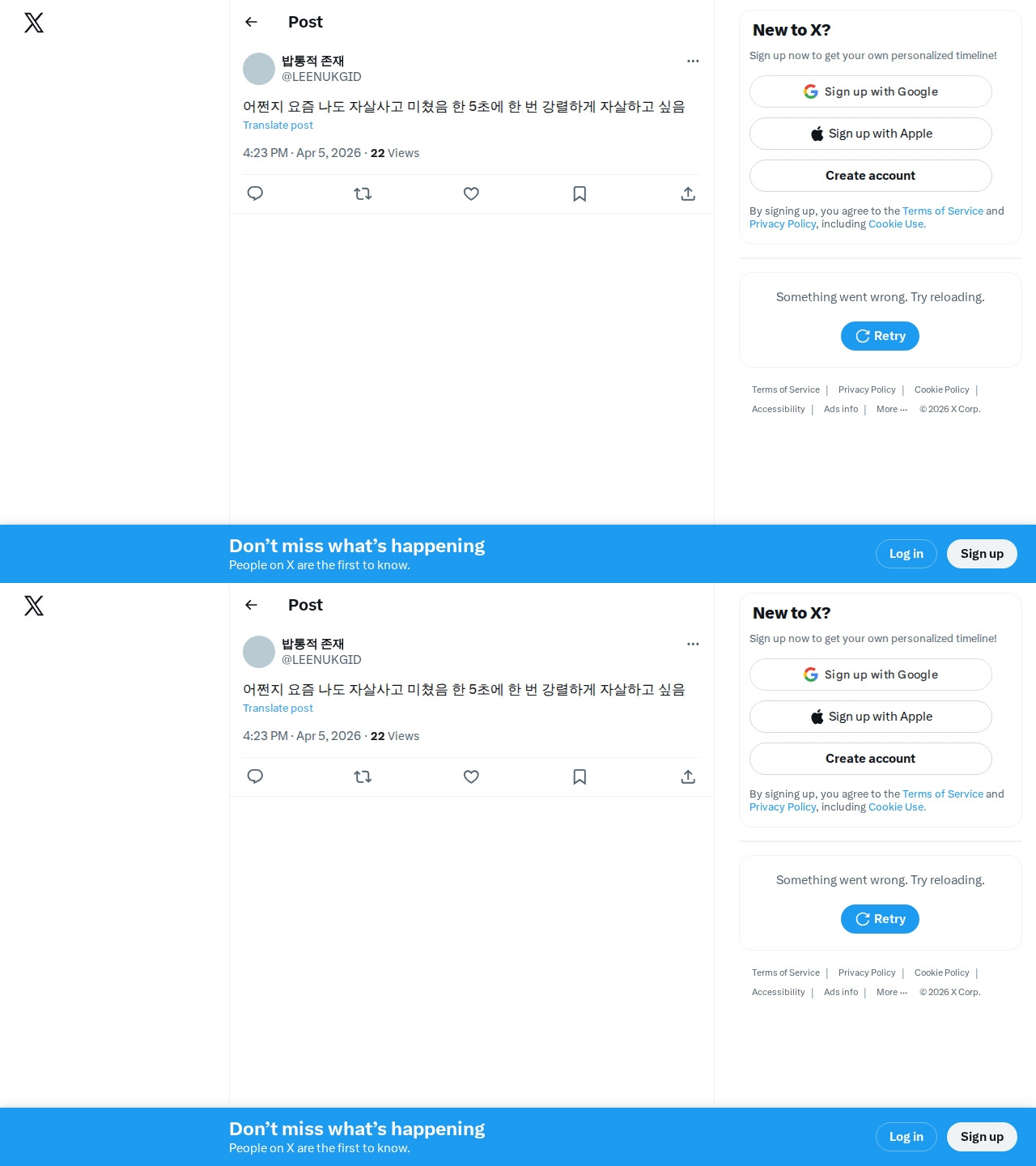Screen dimensions: 1036x1166
Task: Tap Sign up on the bottom blue banner
Action: coord(981,1137)
